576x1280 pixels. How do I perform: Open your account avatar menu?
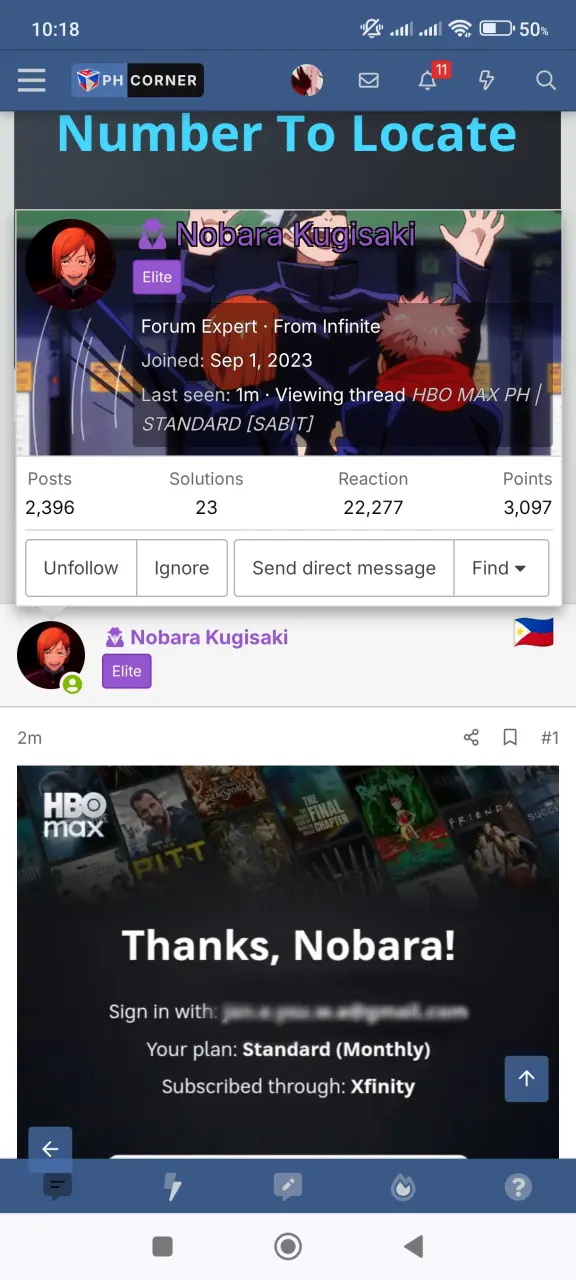point(307,80)
